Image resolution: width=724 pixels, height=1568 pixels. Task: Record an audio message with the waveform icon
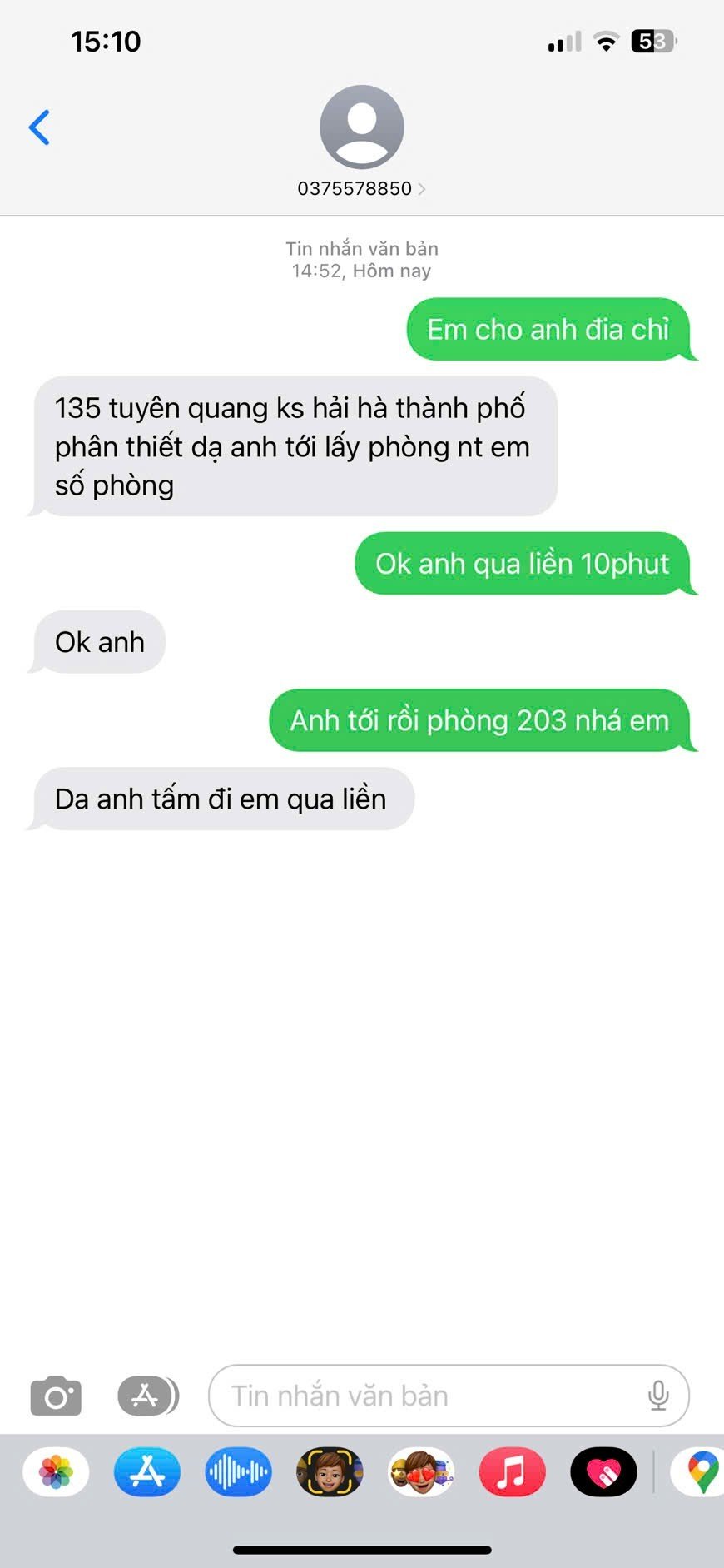pyautogui.click(x=239, y=1472)
